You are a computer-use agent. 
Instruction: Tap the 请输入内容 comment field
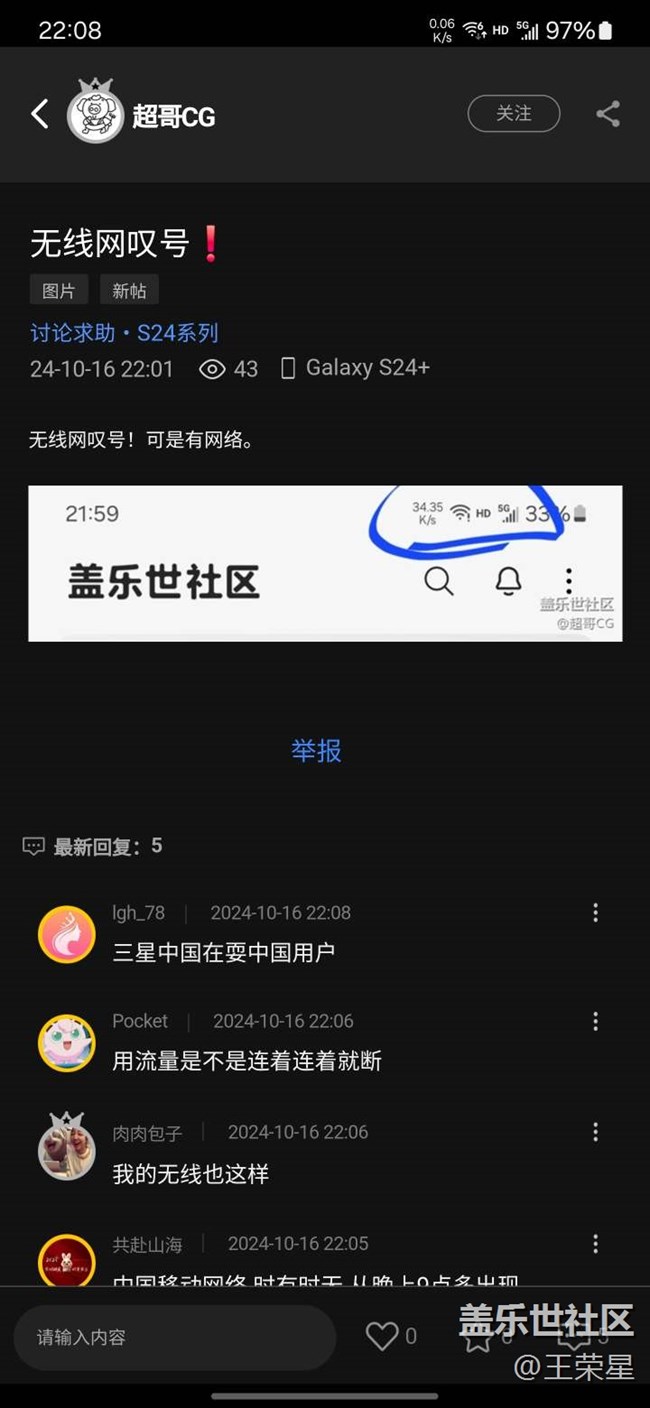[x=175, y=1337]
